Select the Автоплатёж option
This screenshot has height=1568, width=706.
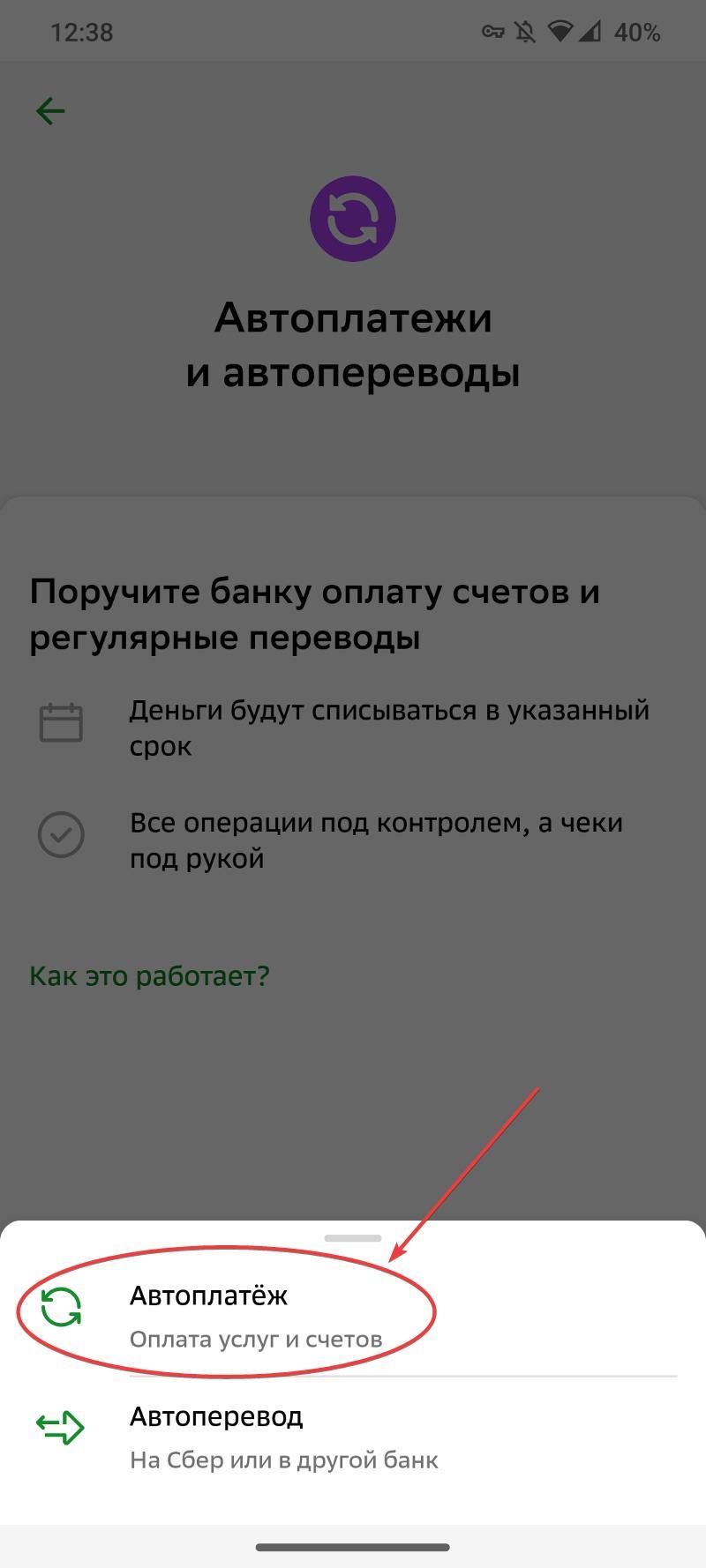pyautogui.click(x=353, y=1315)
